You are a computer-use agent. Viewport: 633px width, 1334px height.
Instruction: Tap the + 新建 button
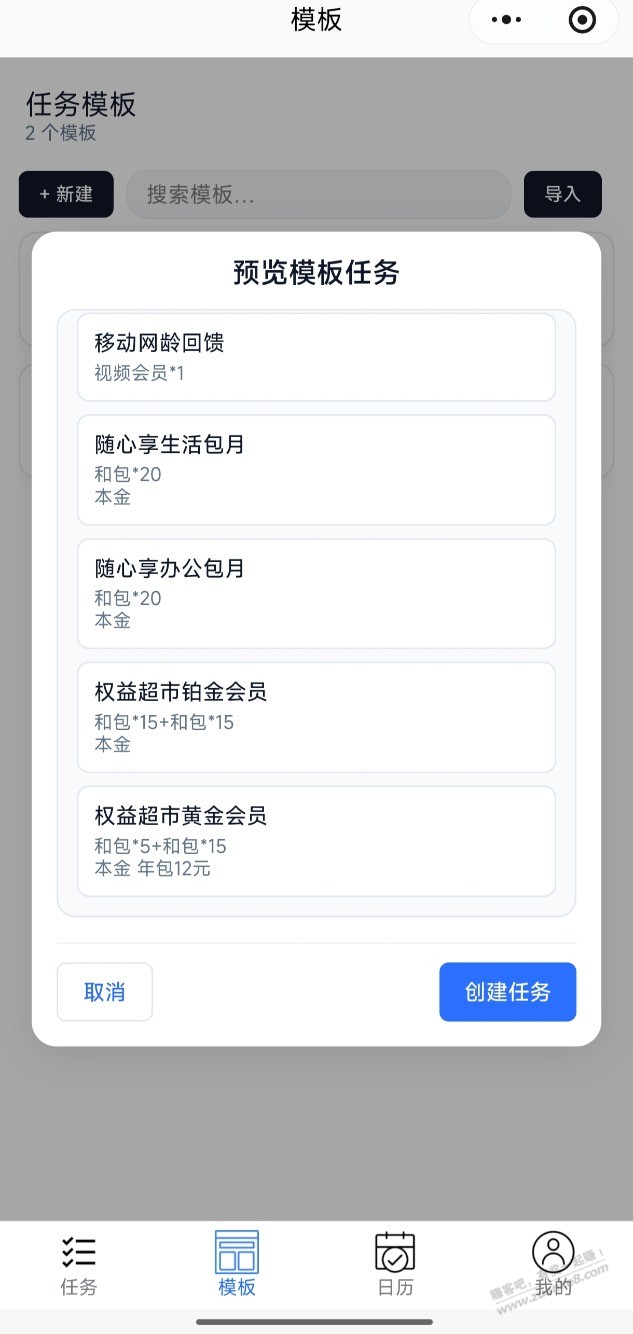66,194
